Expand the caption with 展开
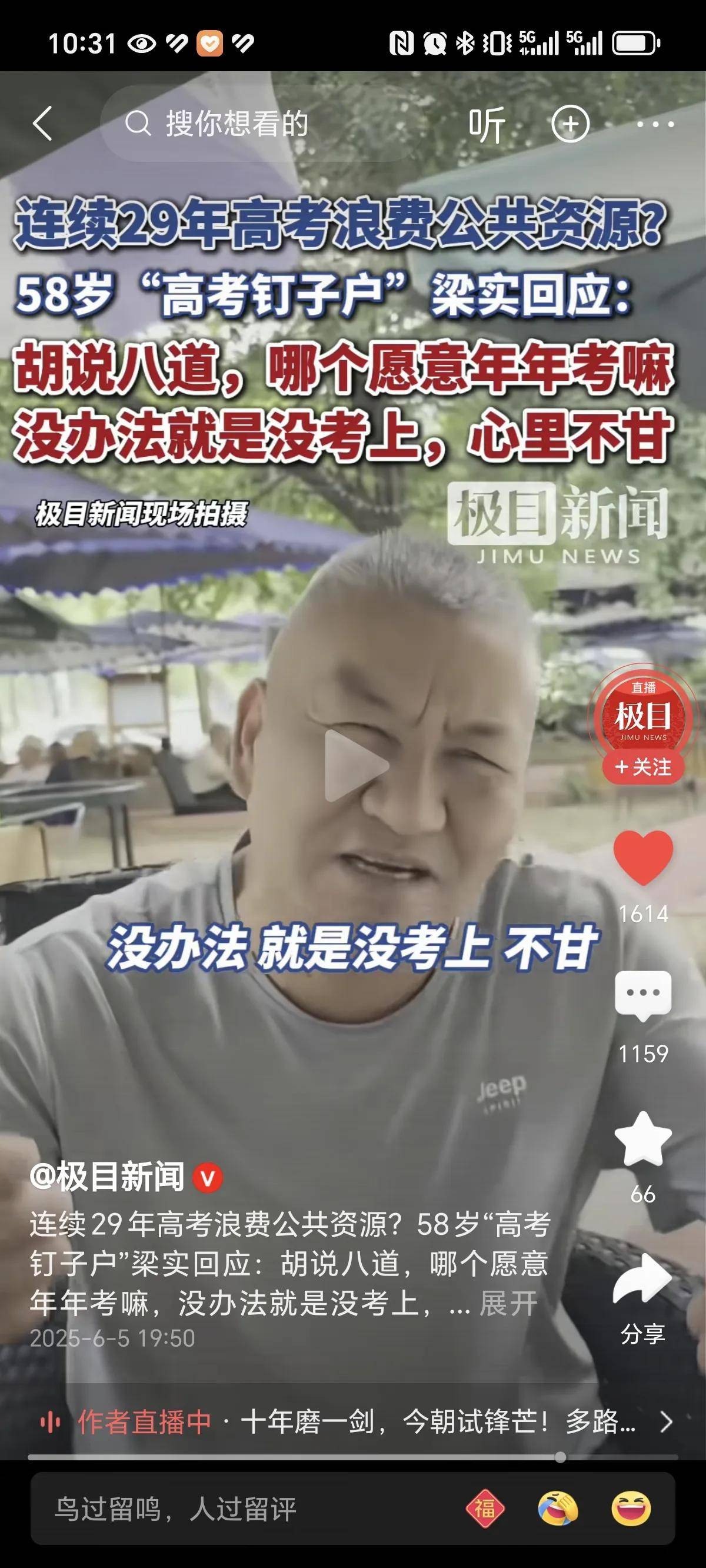Viewport: 706px width, 1568px height. (x=508, y=1304)
